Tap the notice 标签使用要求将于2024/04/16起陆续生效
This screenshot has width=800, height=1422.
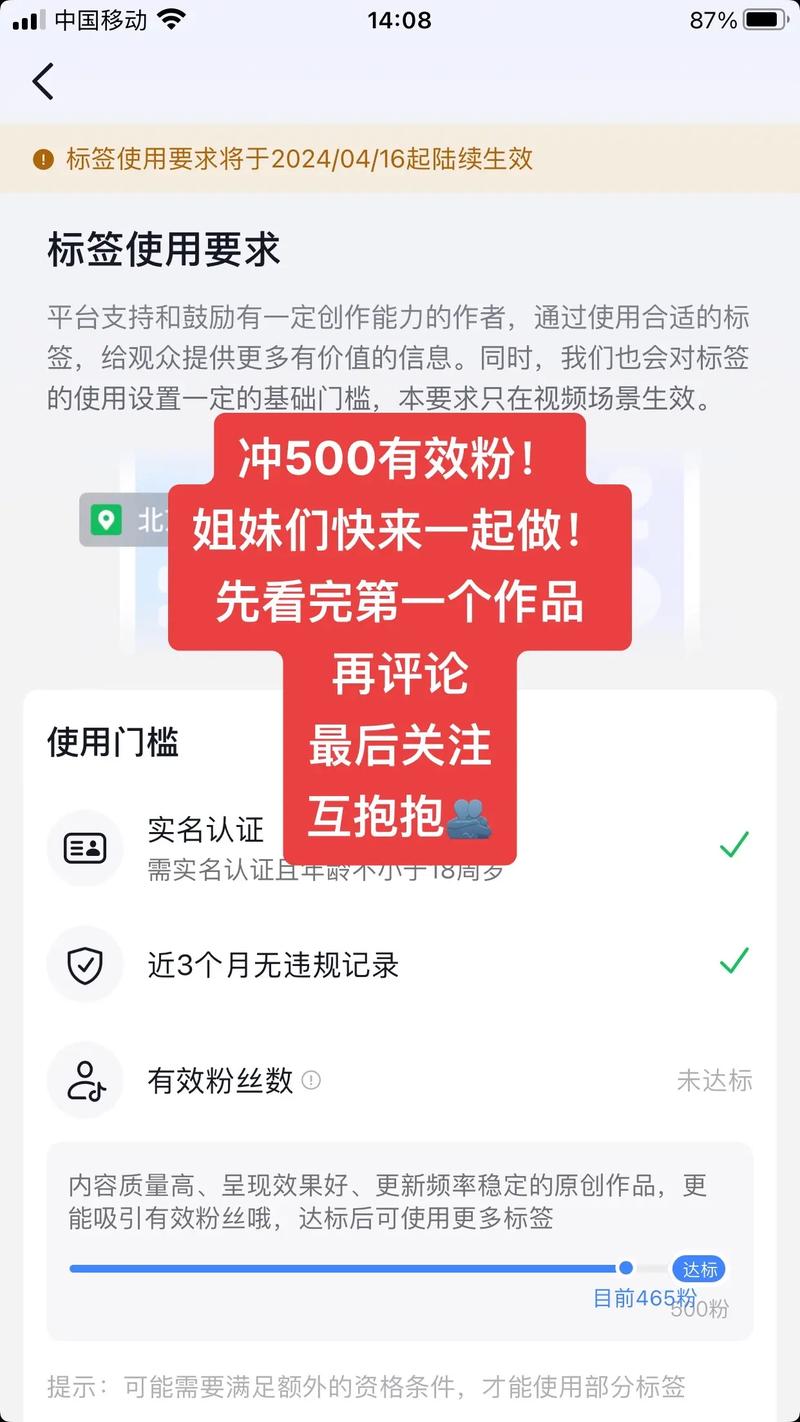click(300, 160)
